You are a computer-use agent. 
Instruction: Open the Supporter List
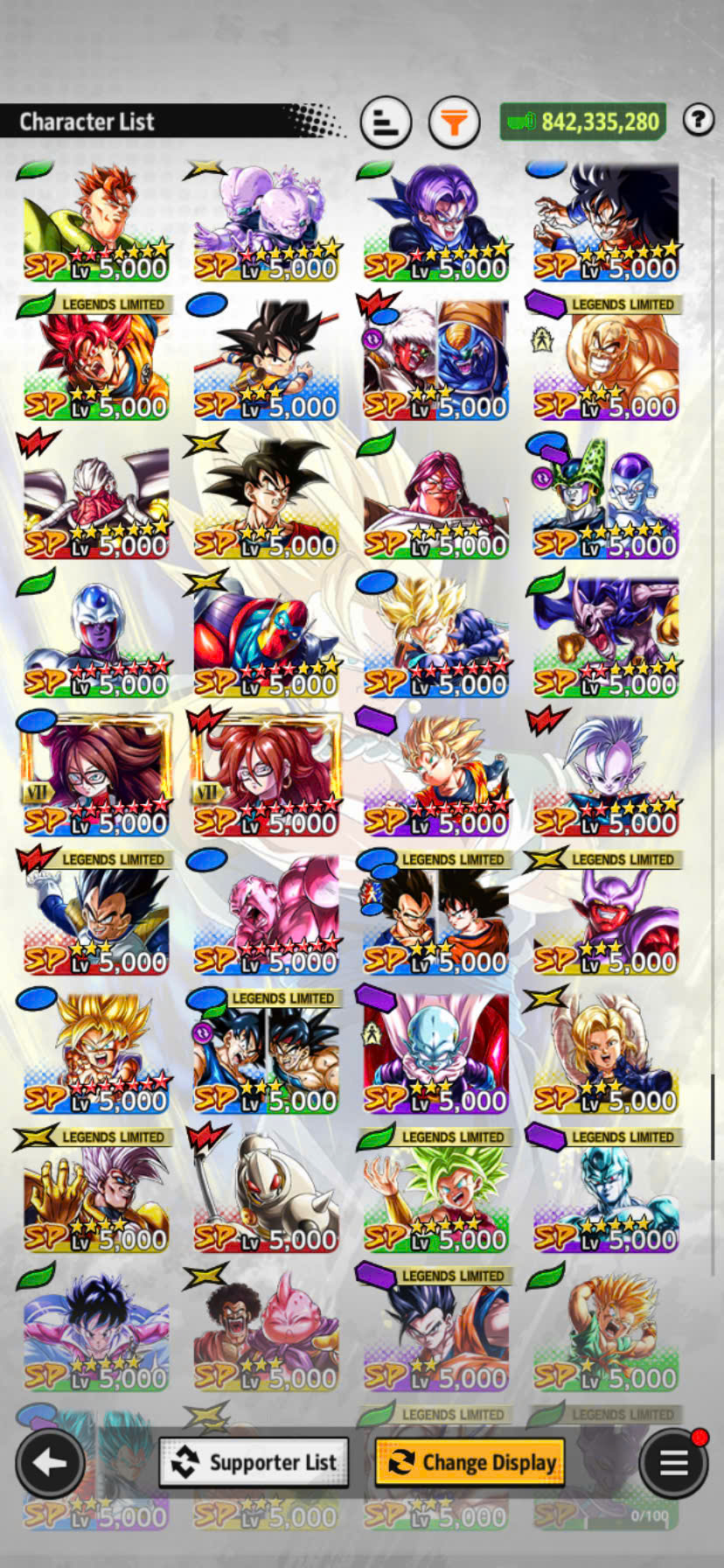pos(254,1462)
